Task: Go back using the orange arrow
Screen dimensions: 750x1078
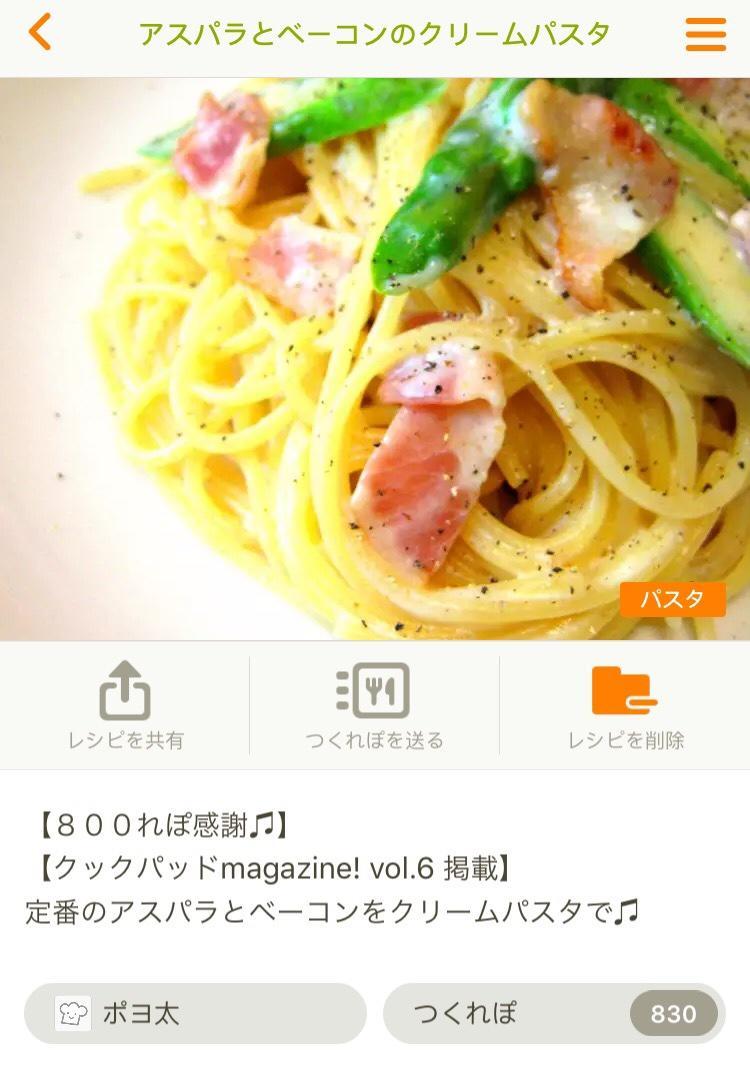Action: click(x=40, y=33)
